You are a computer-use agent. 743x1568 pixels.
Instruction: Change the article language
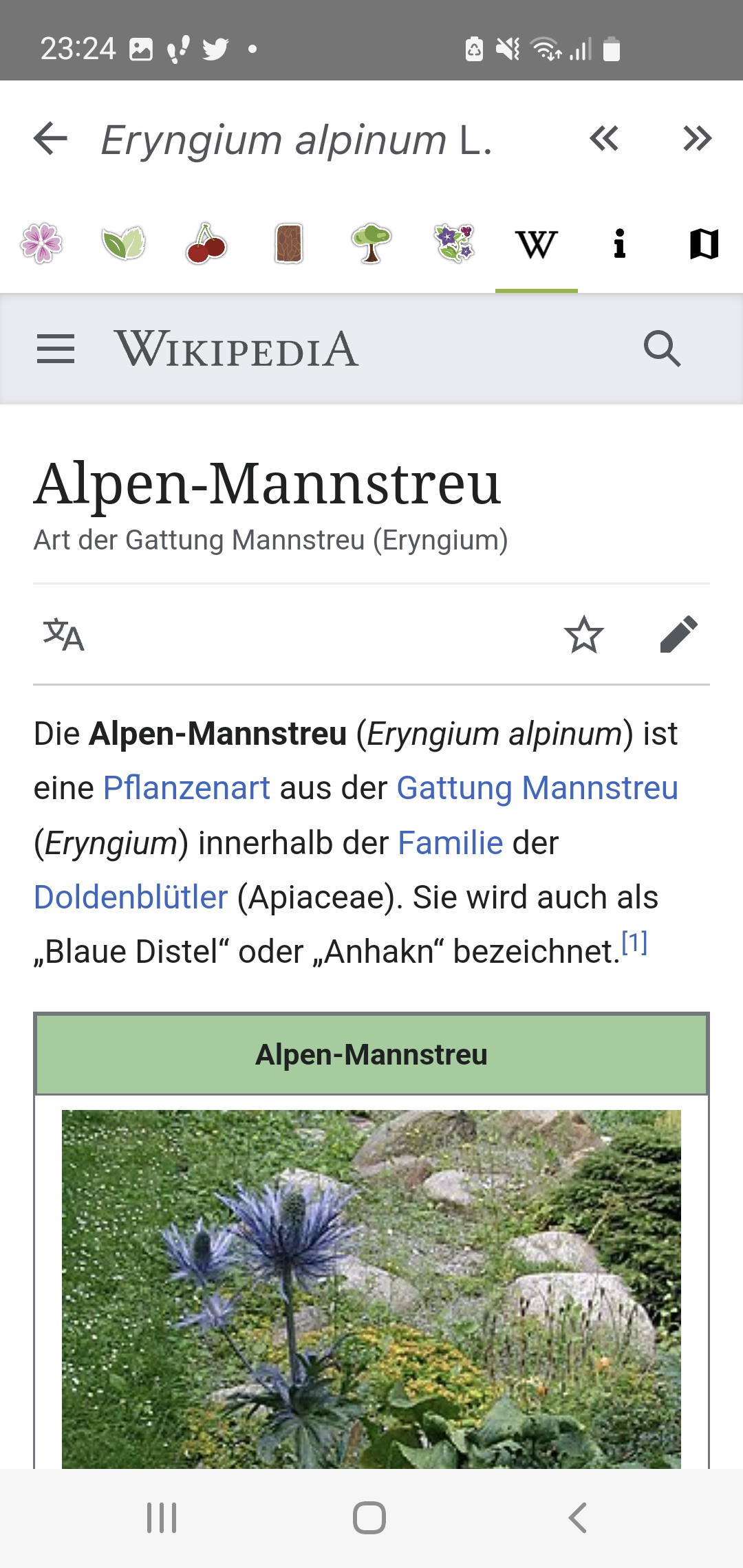click(63, 634)
